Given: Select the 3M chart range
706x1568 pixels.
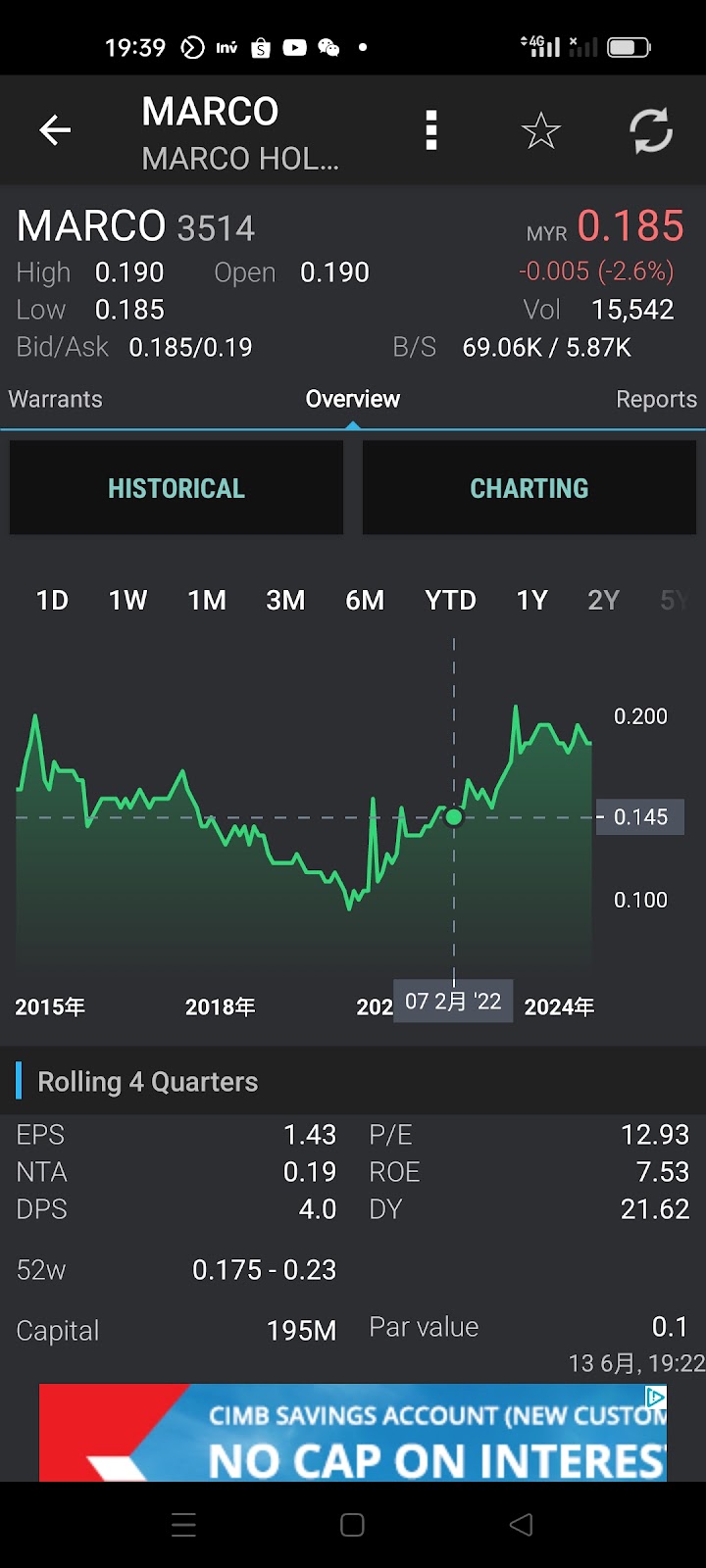Looking at the screenshot, I should [285, 600].
